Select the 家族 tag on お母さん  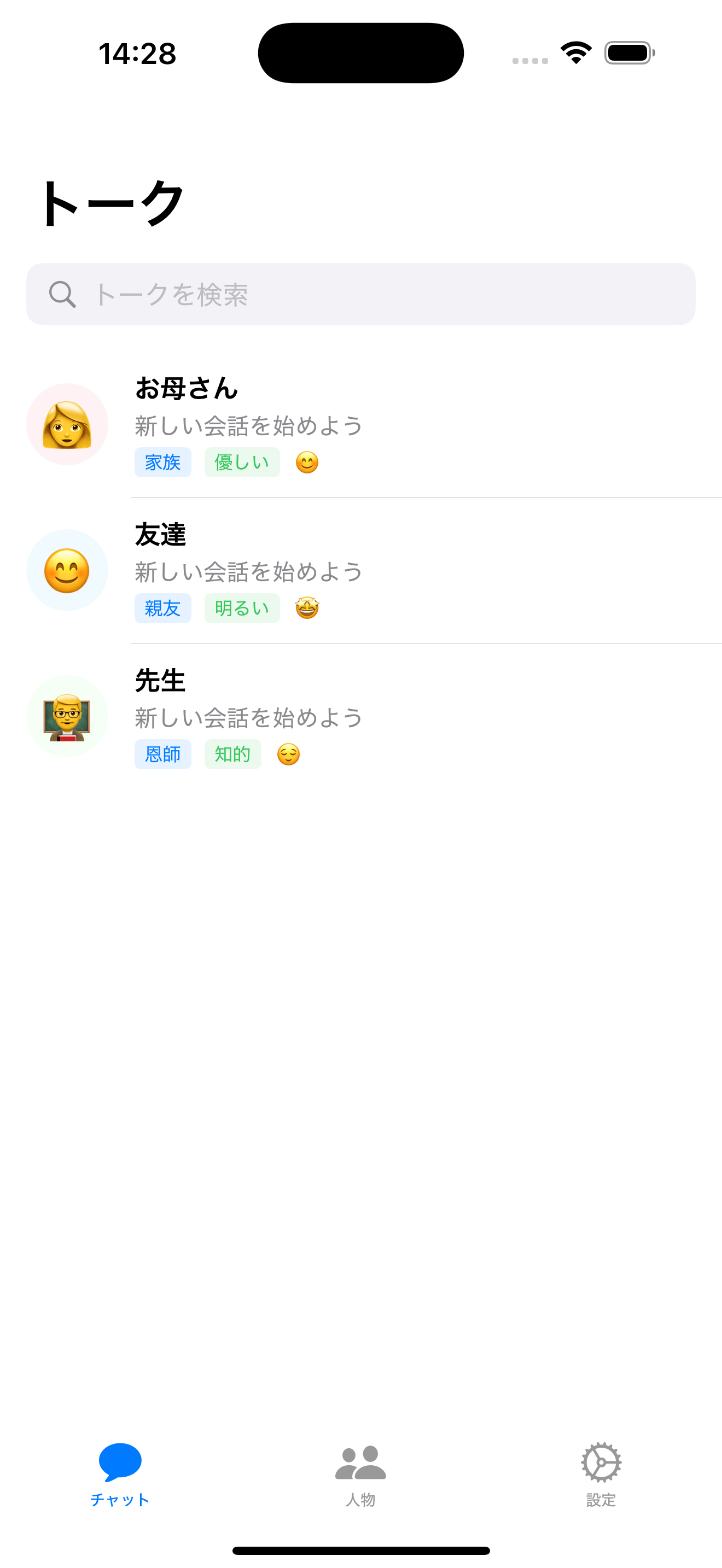162,463
